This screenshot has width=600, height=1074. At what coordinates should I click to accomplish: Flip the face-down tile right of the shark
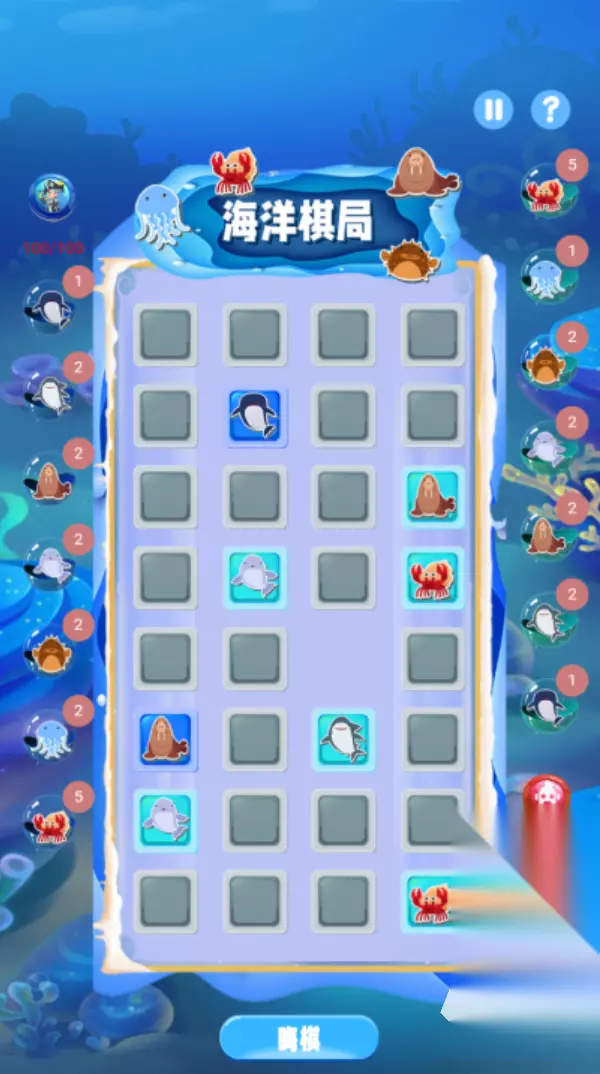433,739
